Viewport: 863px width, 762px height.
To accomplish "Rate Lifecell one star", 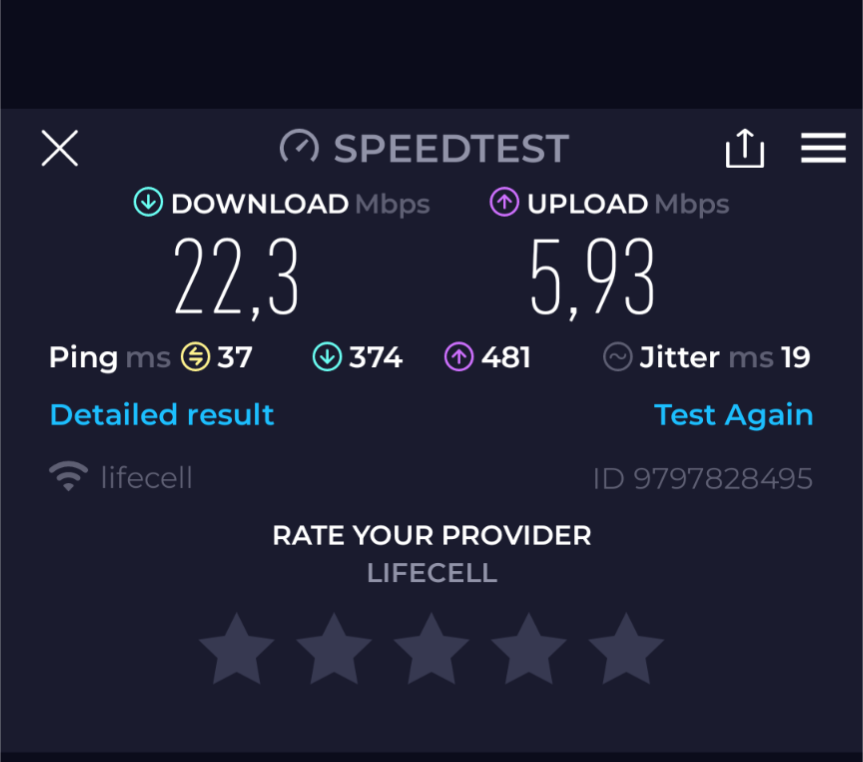I will (x=236, y=650).
